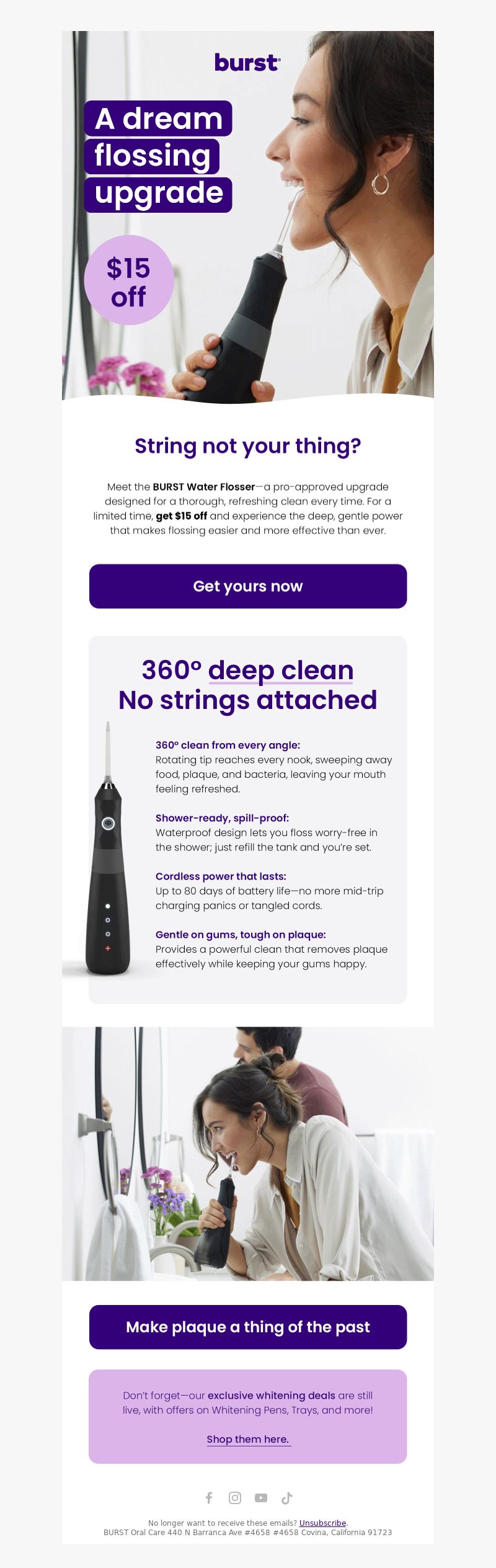Go to BURST's YouTube channel
496x1568 pixels.
(261, 1498)
